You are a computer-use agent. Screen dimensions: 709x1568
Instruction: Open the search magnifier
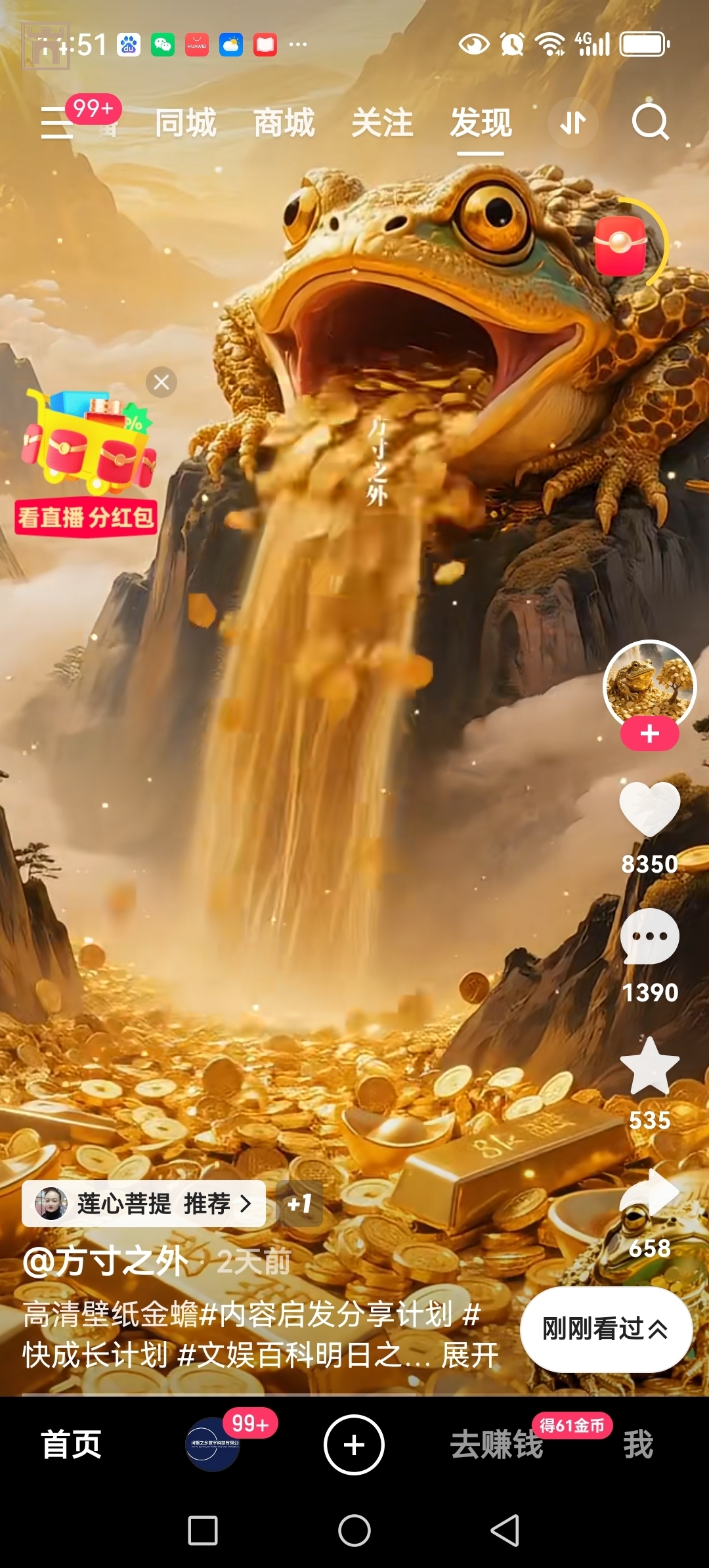650,122
